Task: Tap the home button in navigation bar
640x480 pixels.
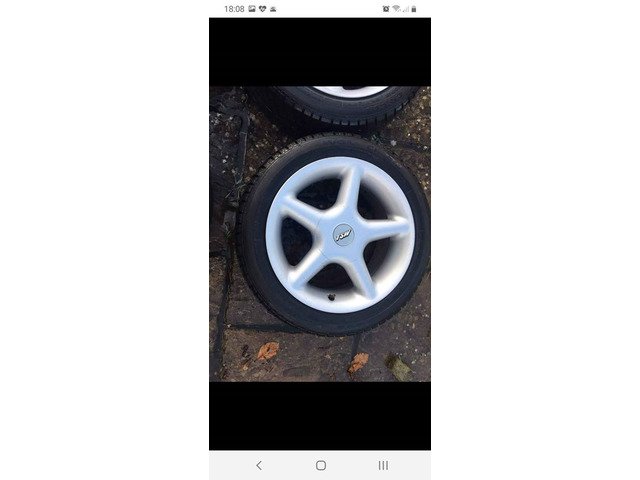Action: tap(320, 465)
